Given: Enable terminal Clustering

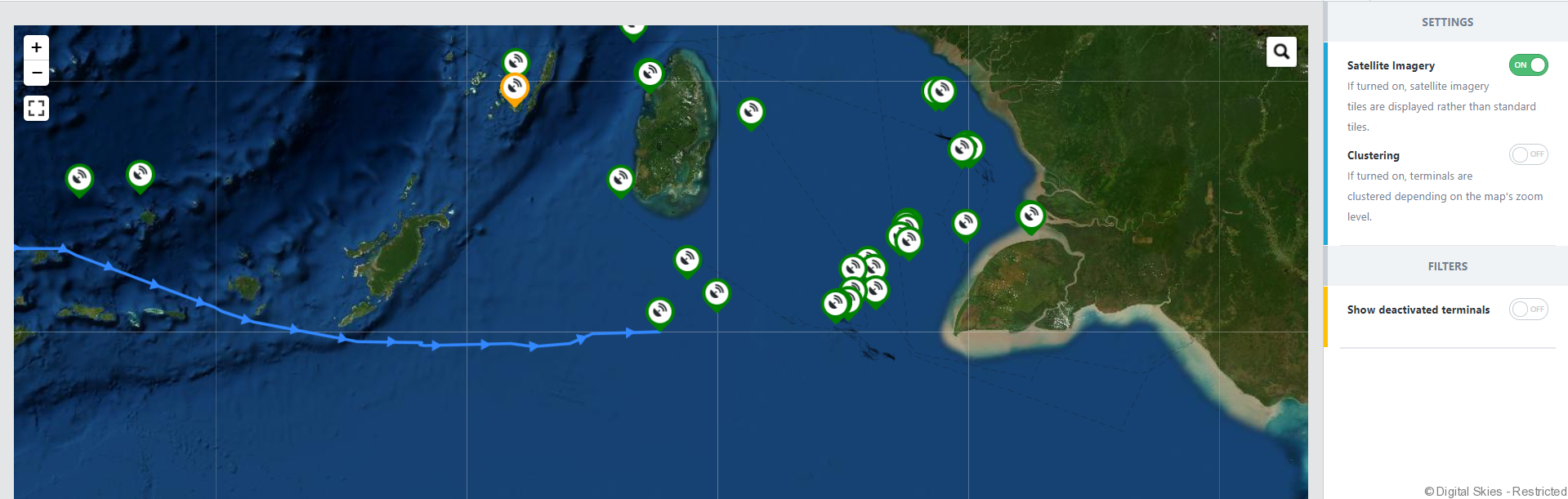Looking at the screenshot, I should (1528, 154).
